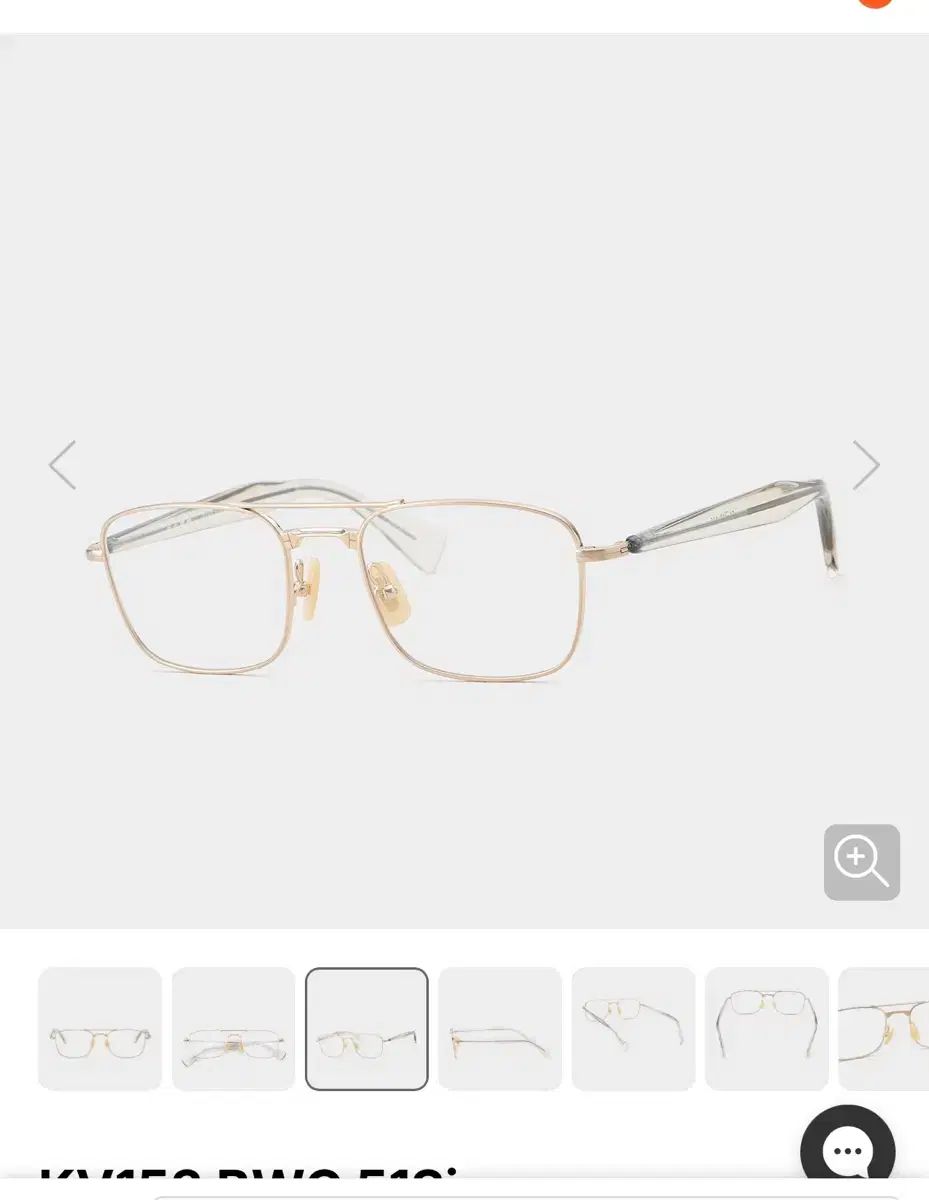This screenshot has height=1200, width=929.
Task: Select the side-profile glasses thumbnail
Action: click(500, 1028)
